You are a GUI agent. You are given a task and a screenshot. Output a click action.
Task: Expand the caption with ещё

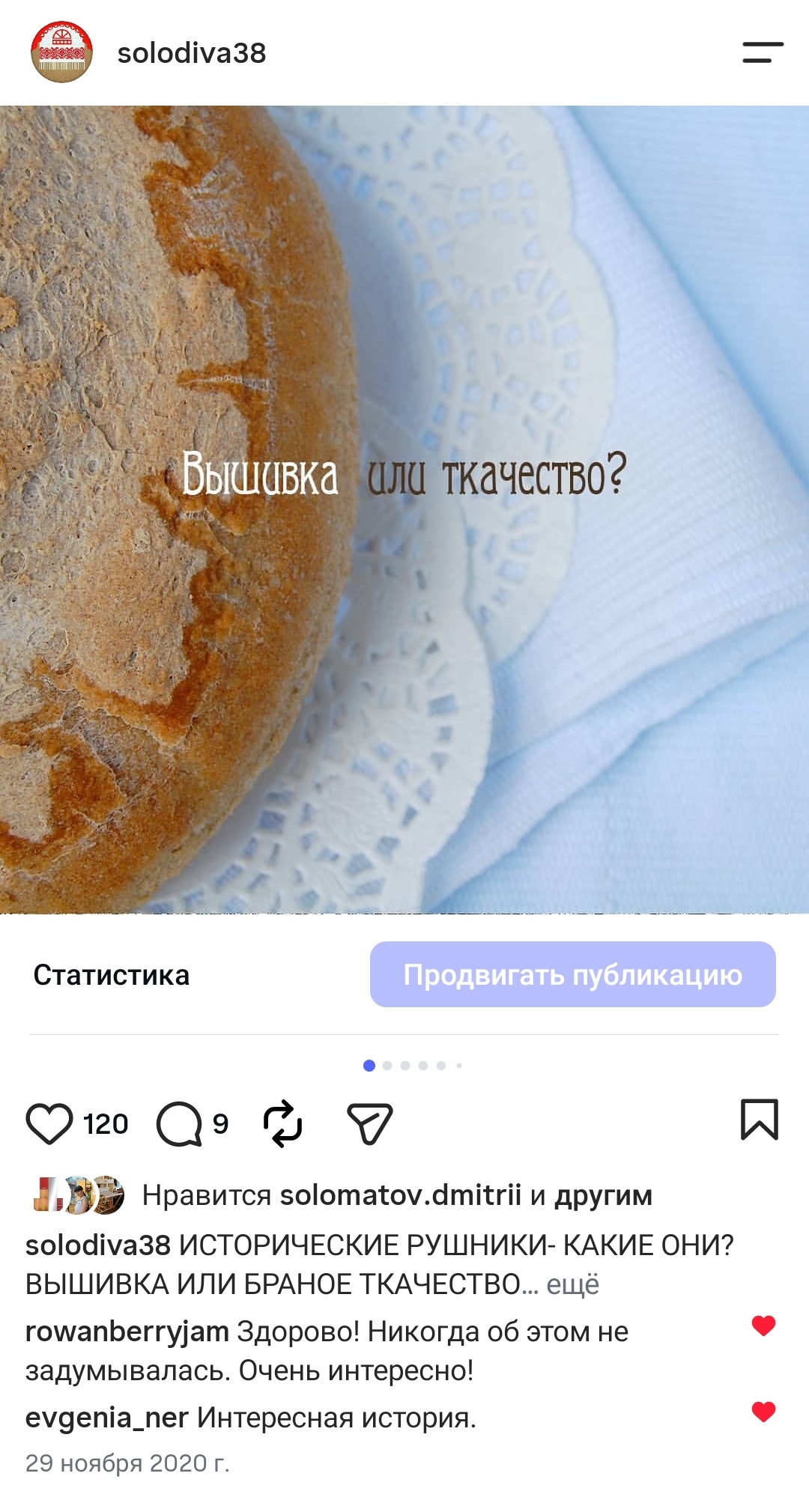pos(573,1284)
